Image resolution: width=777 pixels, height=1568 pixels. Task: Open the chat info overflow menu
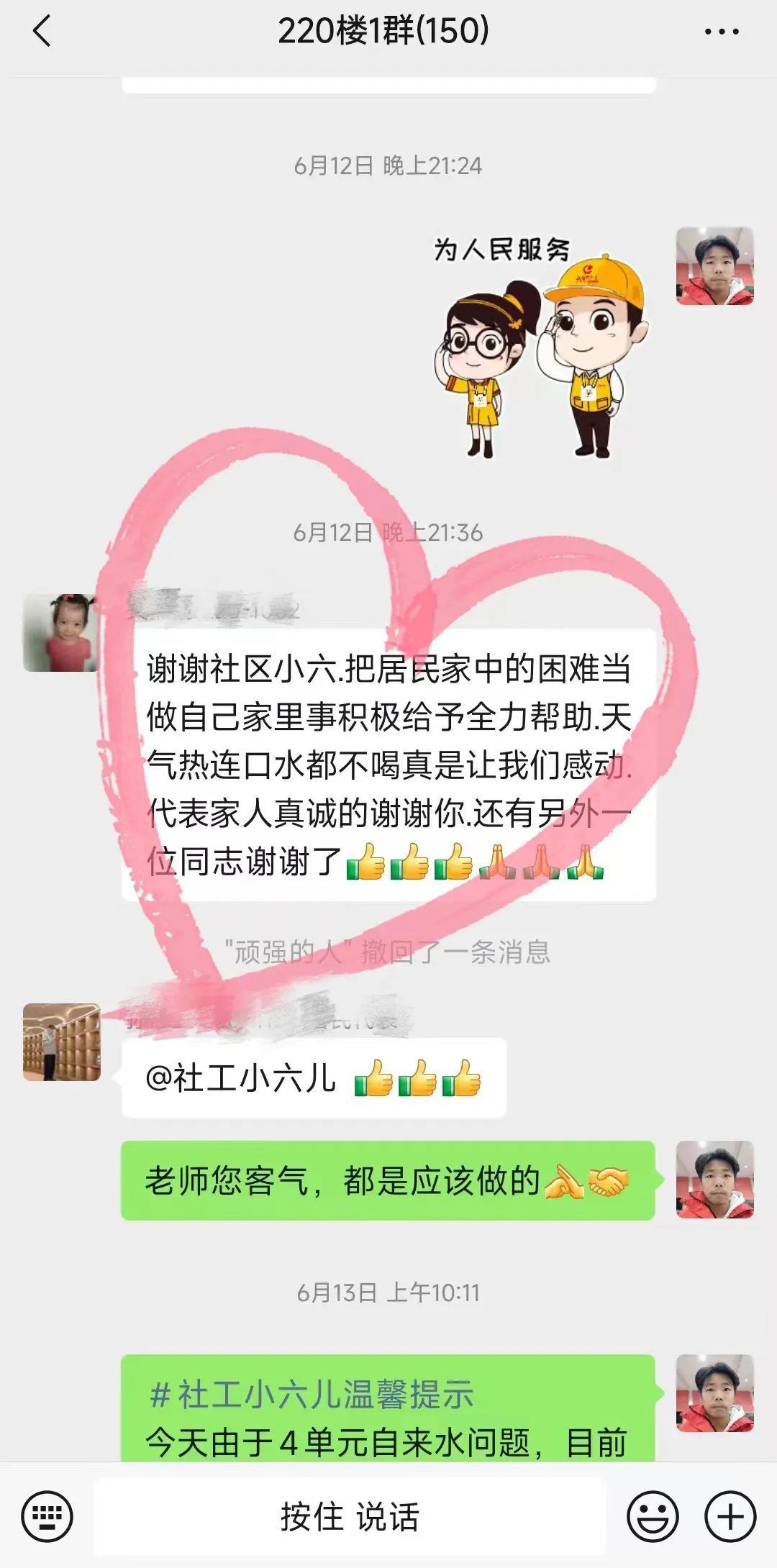(x=721, y=32)
